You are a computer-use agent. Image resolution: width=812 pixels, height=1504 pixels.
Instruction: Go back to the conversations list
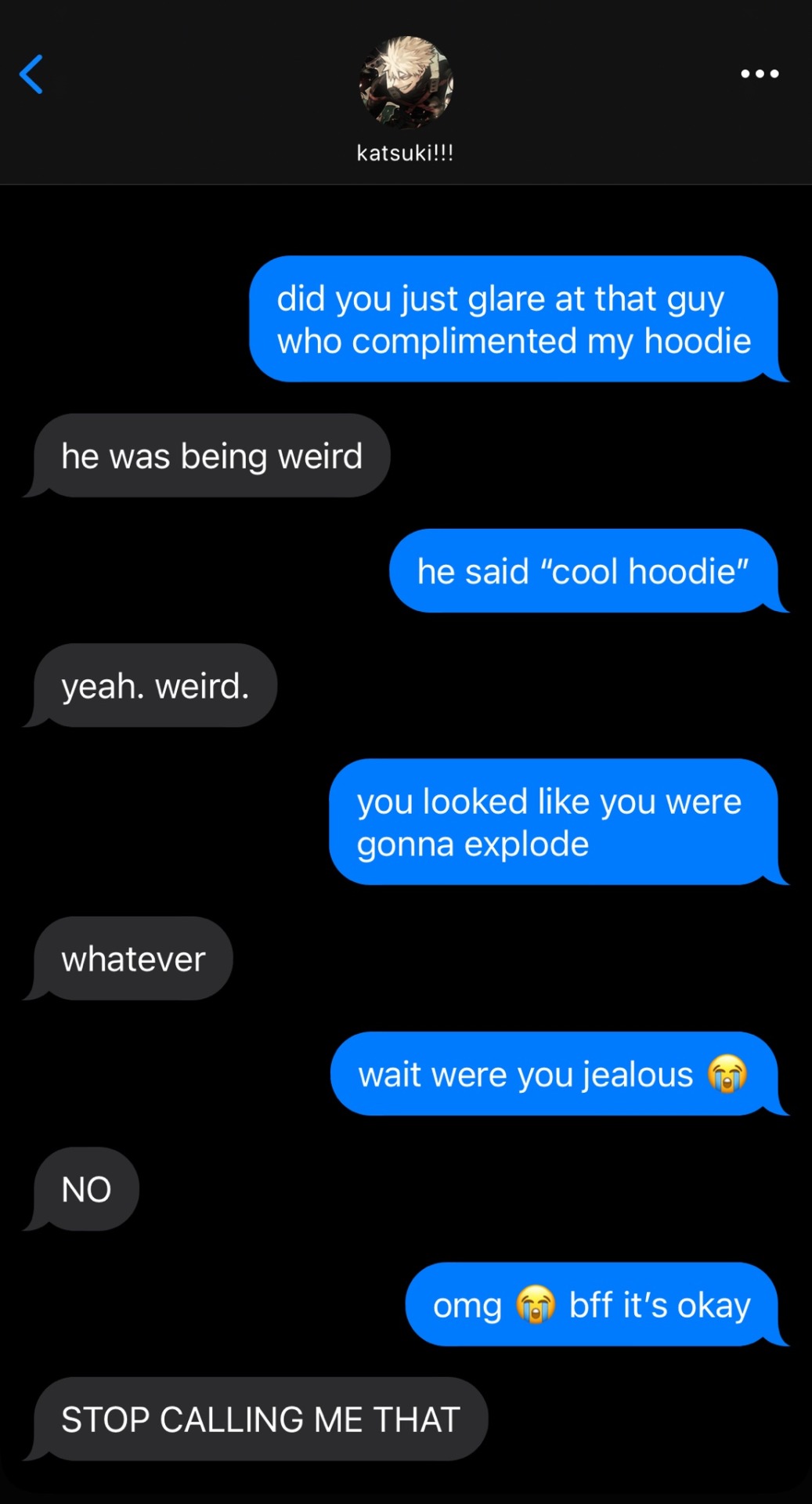pyautogui.click(x=31, y=74)
